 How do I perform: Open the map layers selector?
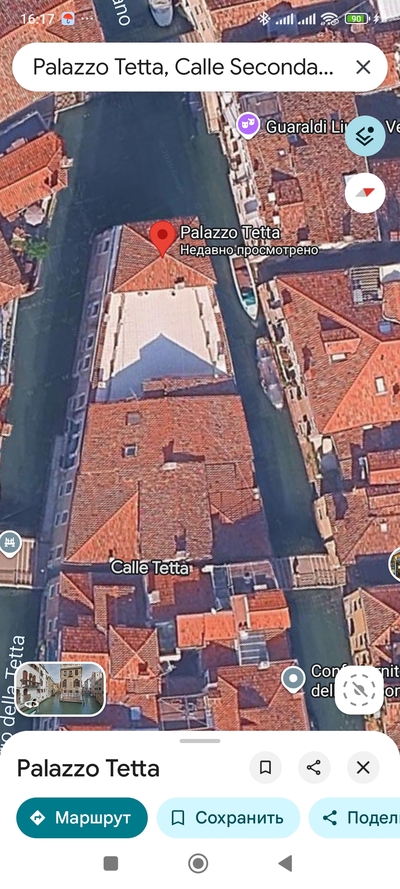[x=365, y=136]
